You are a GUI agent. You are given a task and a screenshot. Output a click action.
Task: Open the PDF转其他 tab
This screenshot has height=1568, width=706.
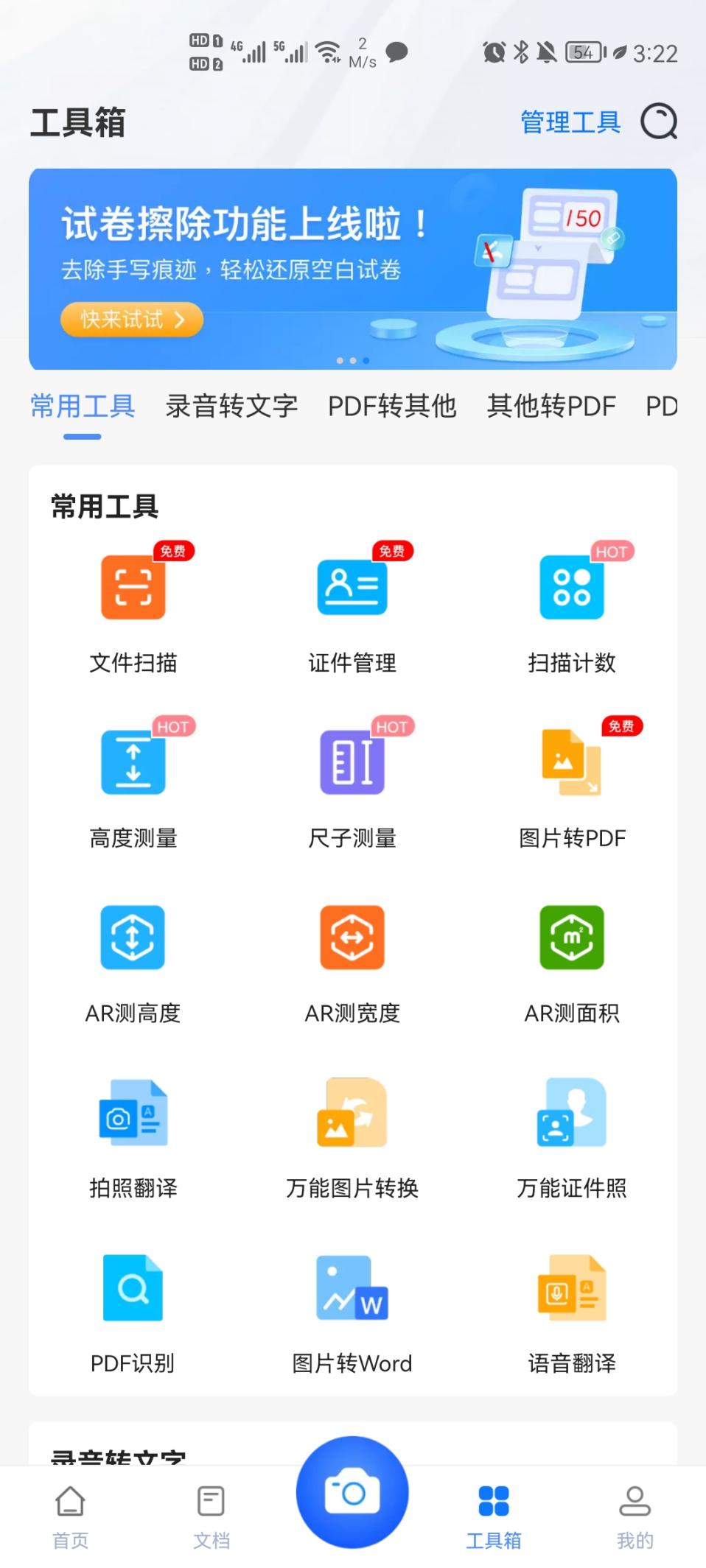click(x=393, y=406)
